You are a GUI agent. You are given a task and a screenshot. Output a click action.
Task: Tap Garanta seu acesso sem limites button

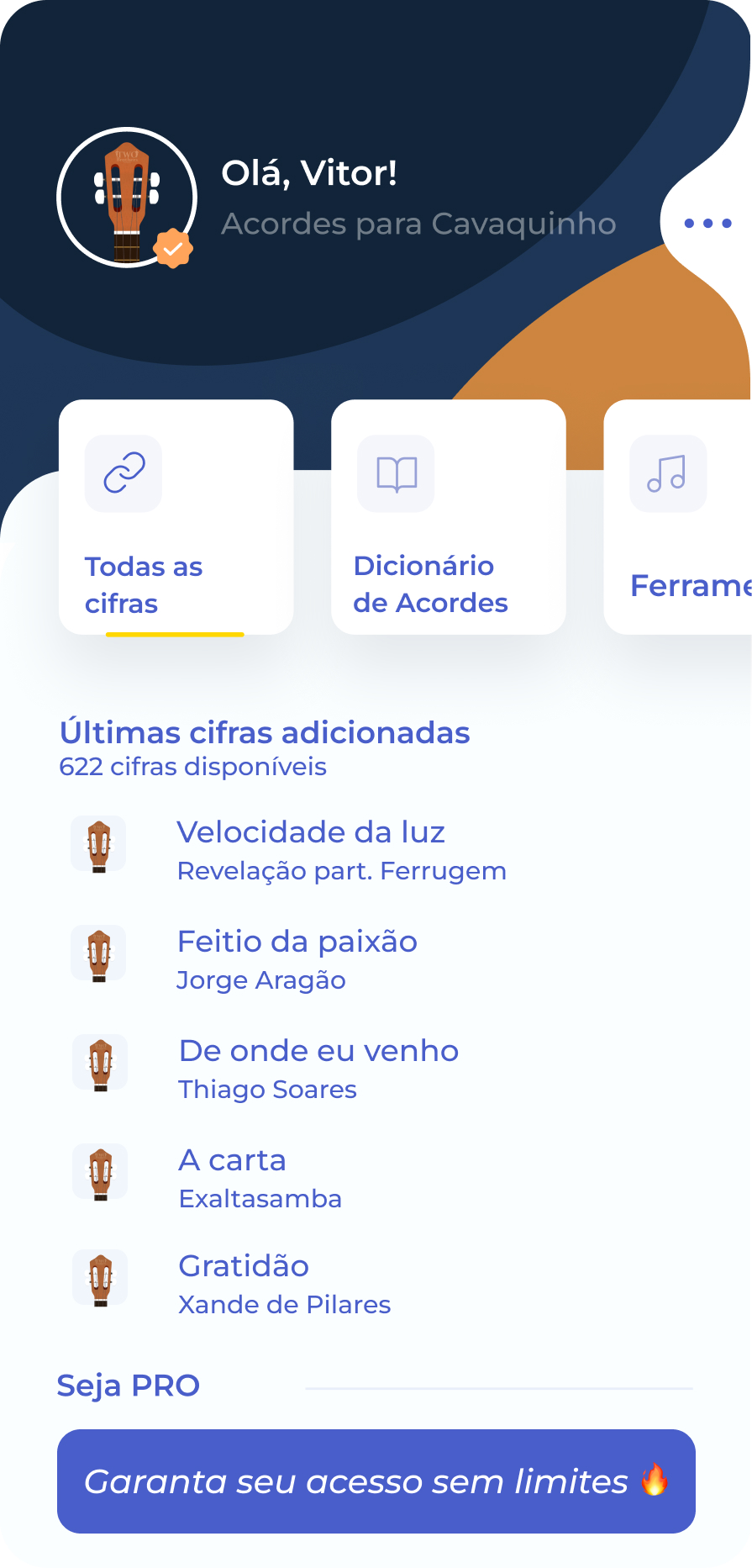click(x=376, y=1481)
